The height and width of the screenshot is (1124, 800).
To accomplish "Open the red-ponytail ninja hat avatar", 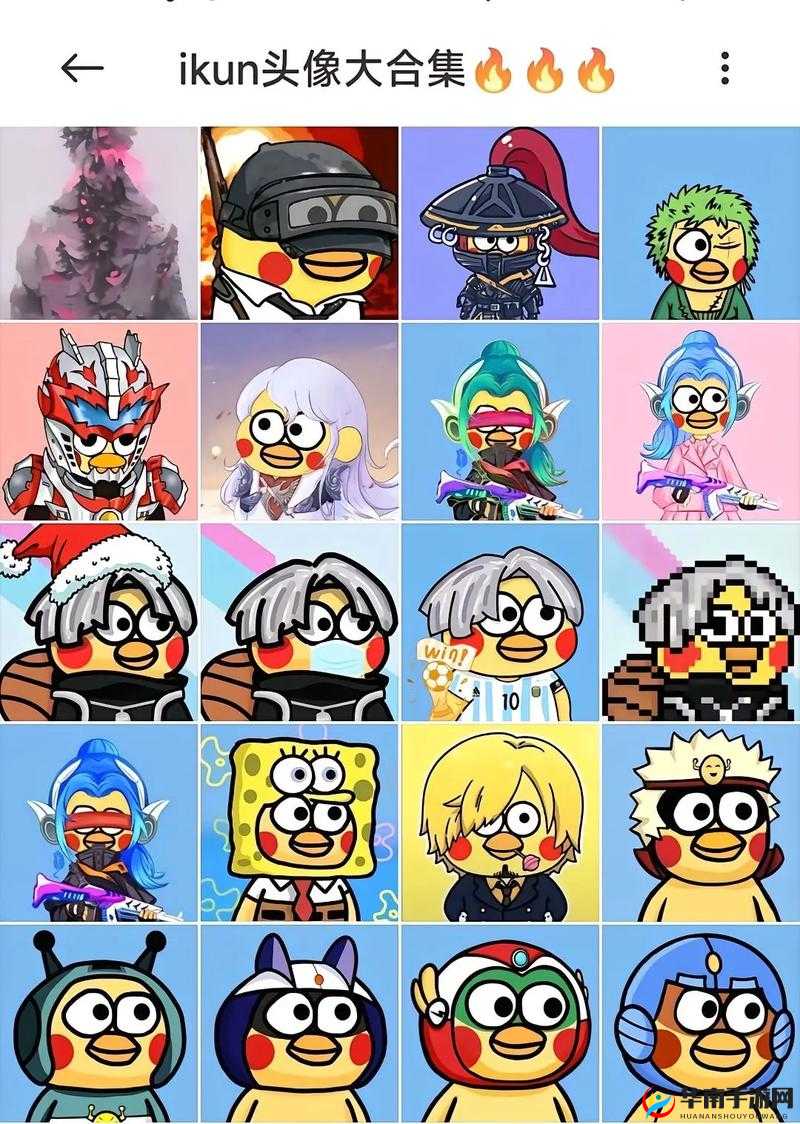I will [500, 222].
